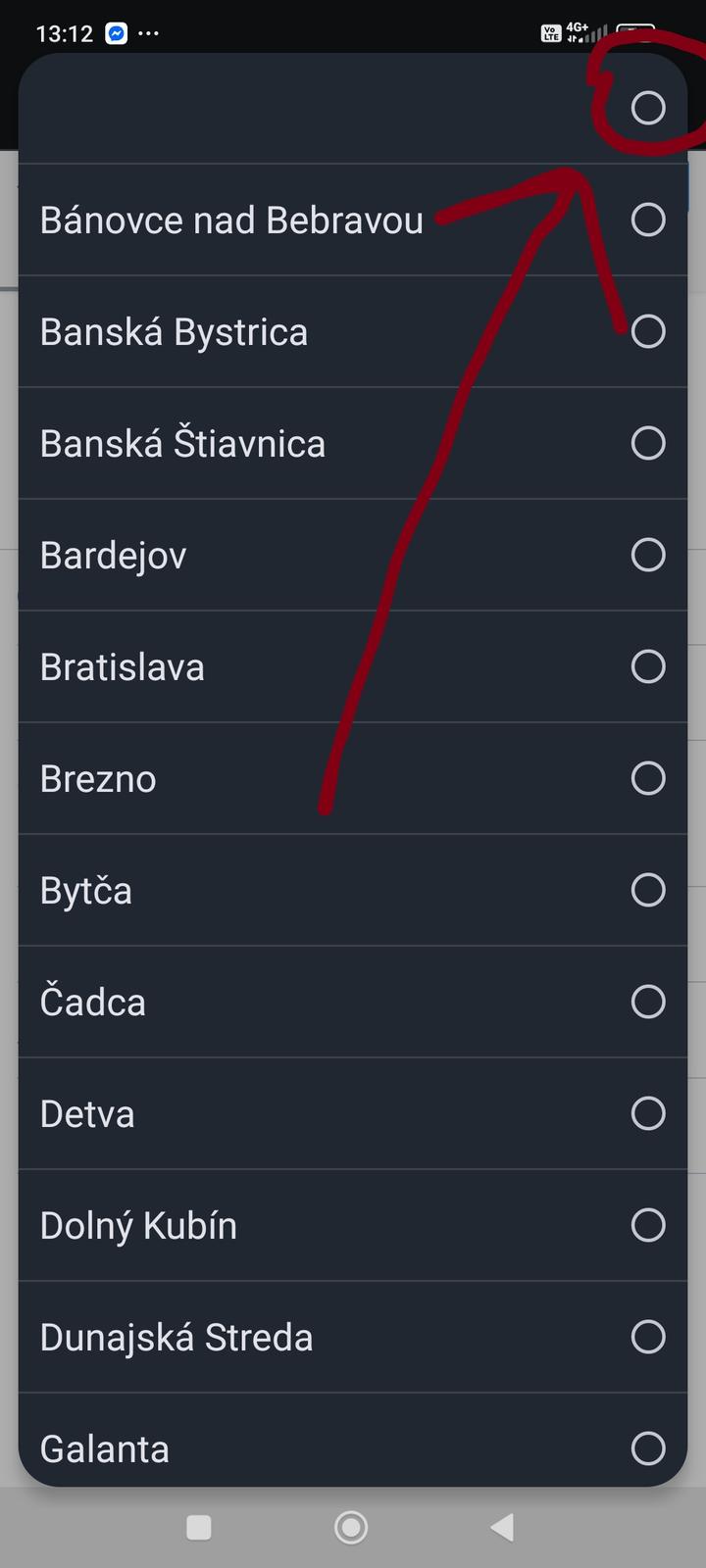Select Detva radio button

click(647, 1113)
